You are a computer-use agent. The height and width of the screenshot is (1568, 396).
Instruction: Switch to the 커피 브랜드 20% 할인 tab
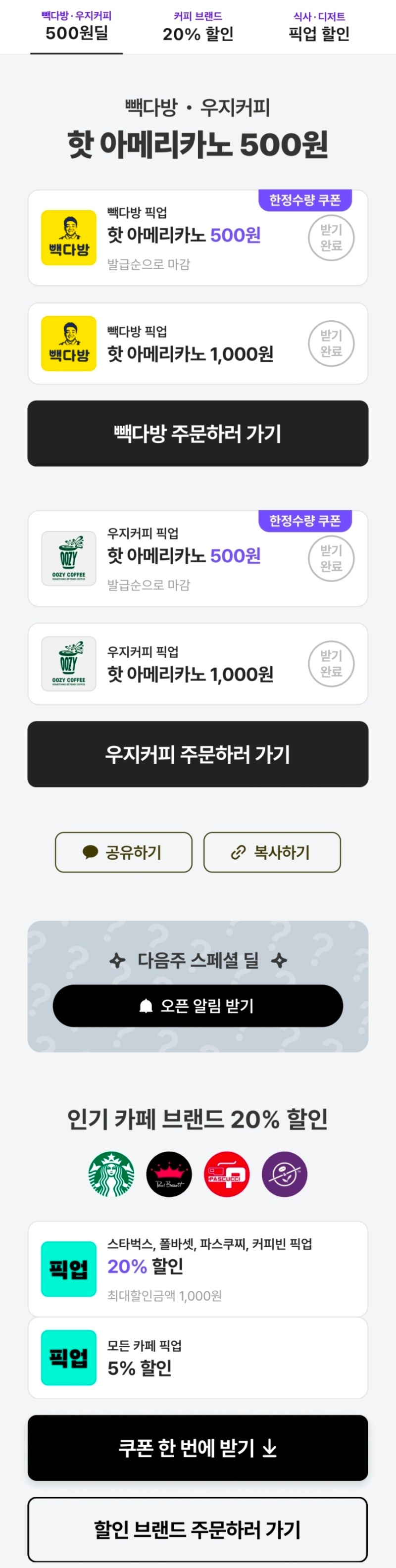pyautogui.click(x=198, y=27)
